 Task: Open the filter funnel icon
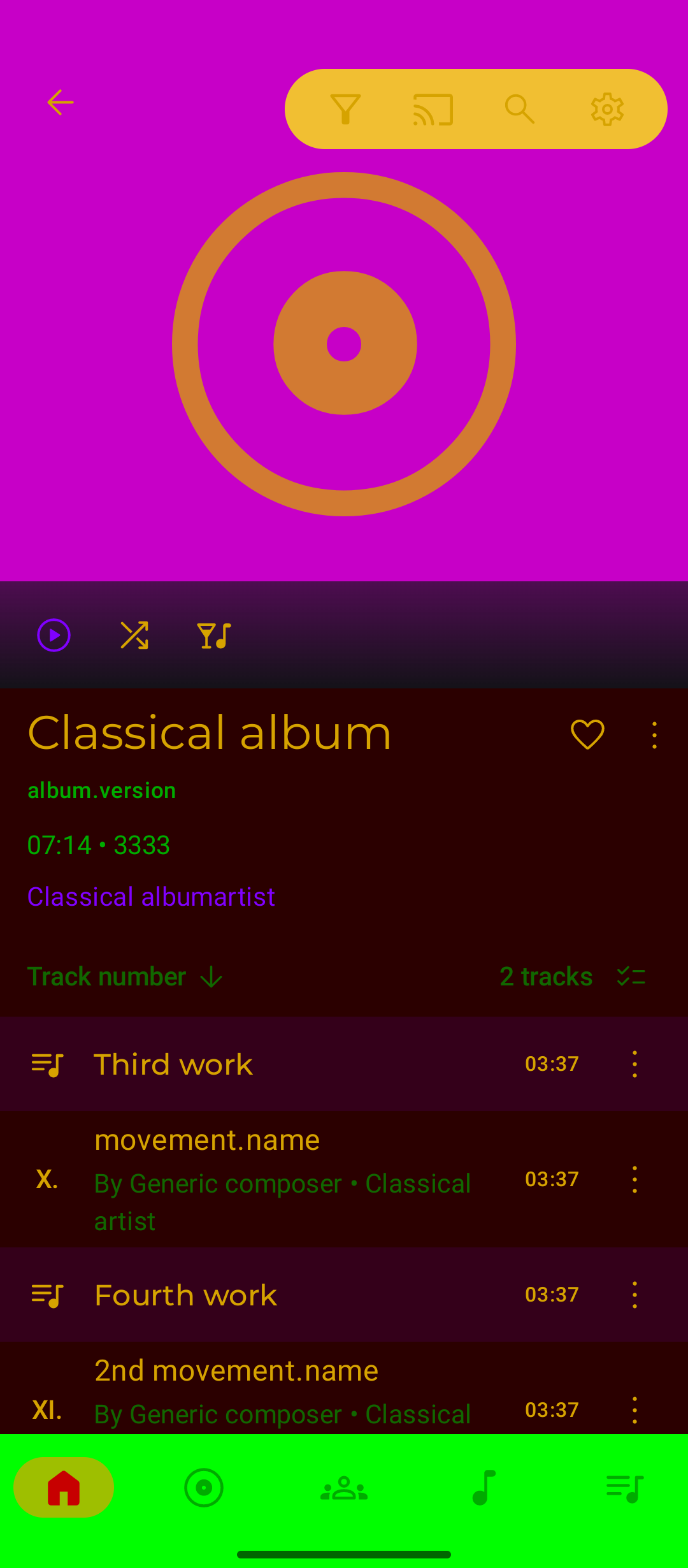click(x=345, y=109)
